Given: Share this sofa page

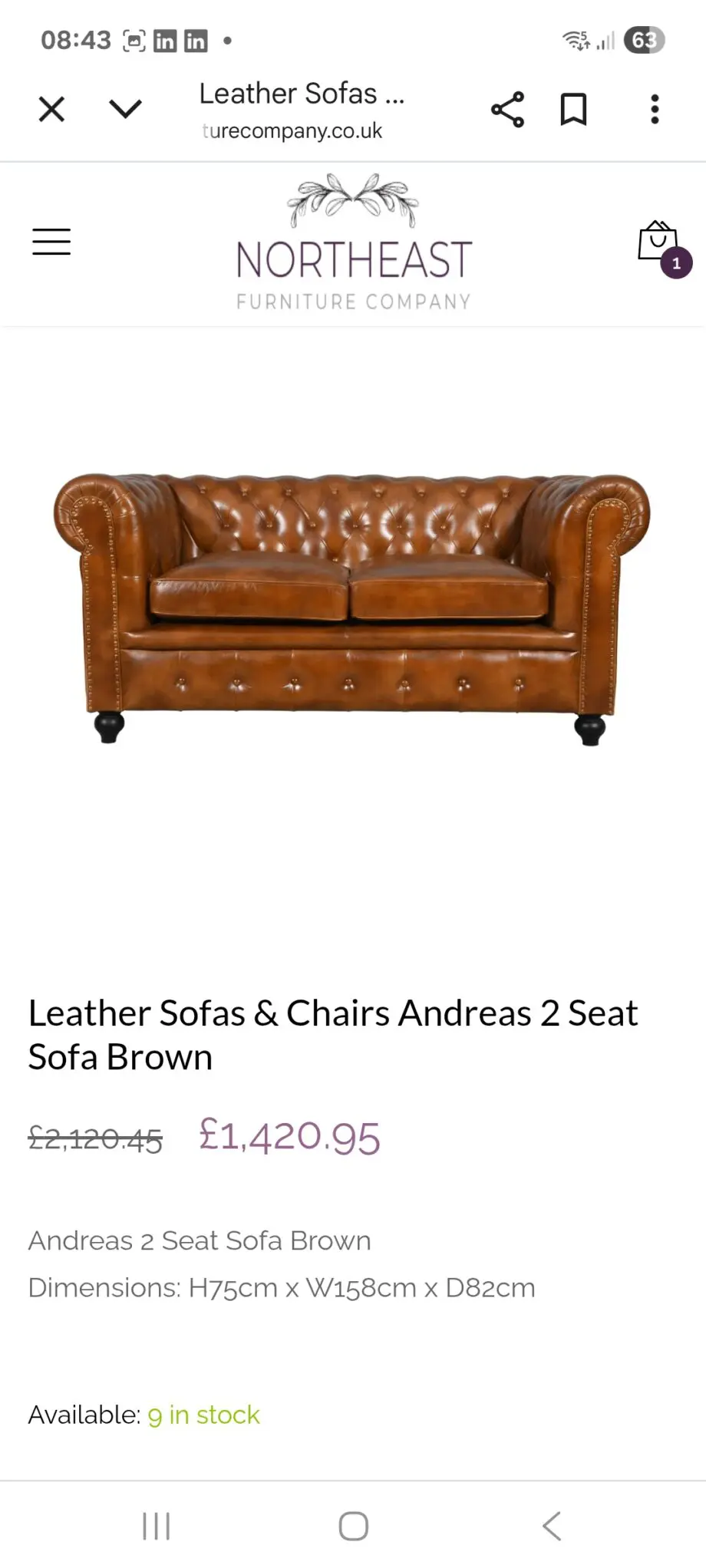Looking at the screenshot, I should pyautogui.click(x=507, y=109).
